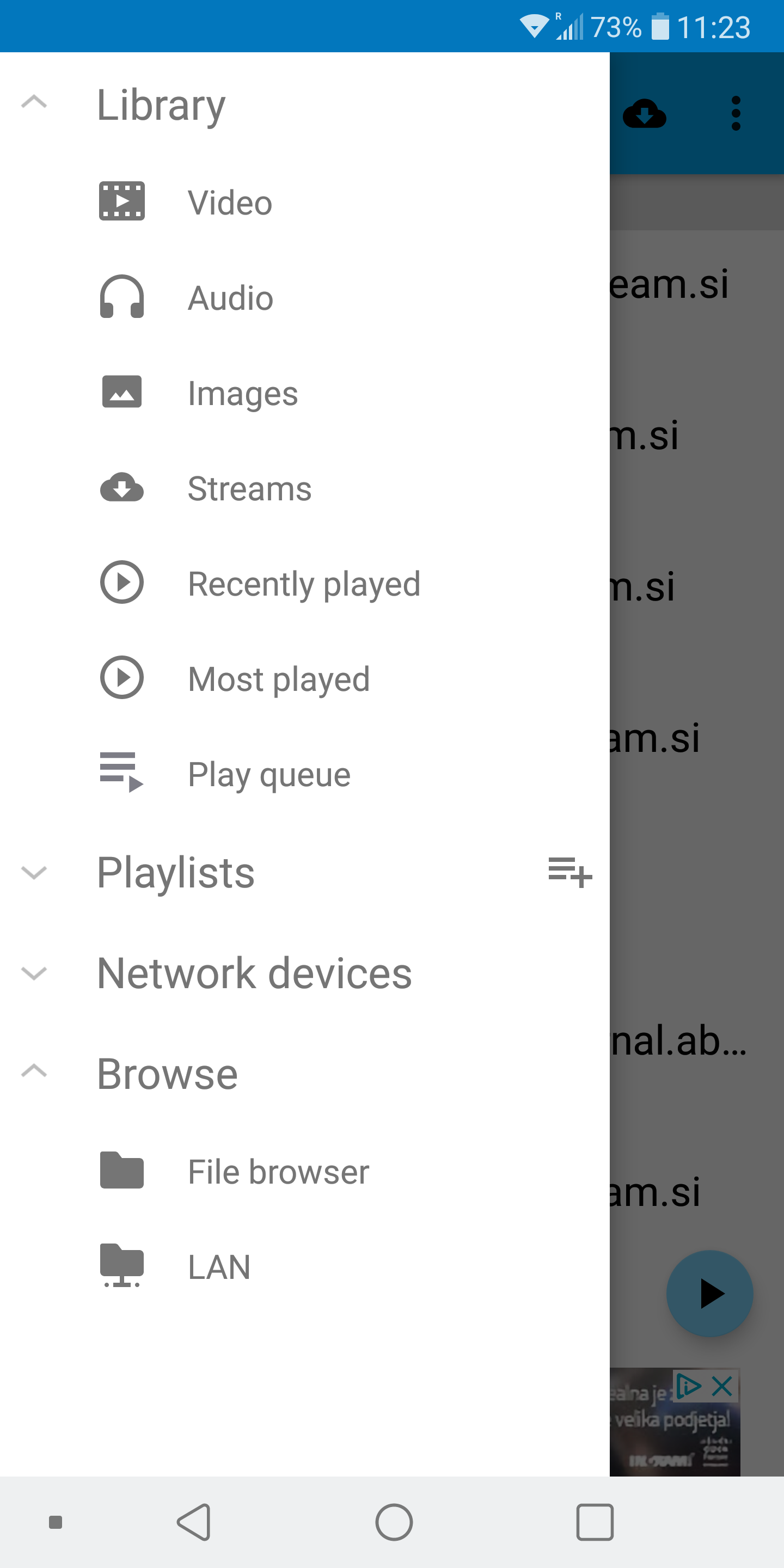This screenshot has width=784, height=1568.
Task: Open the Play queue icon
Action: (x=121, y=774)
